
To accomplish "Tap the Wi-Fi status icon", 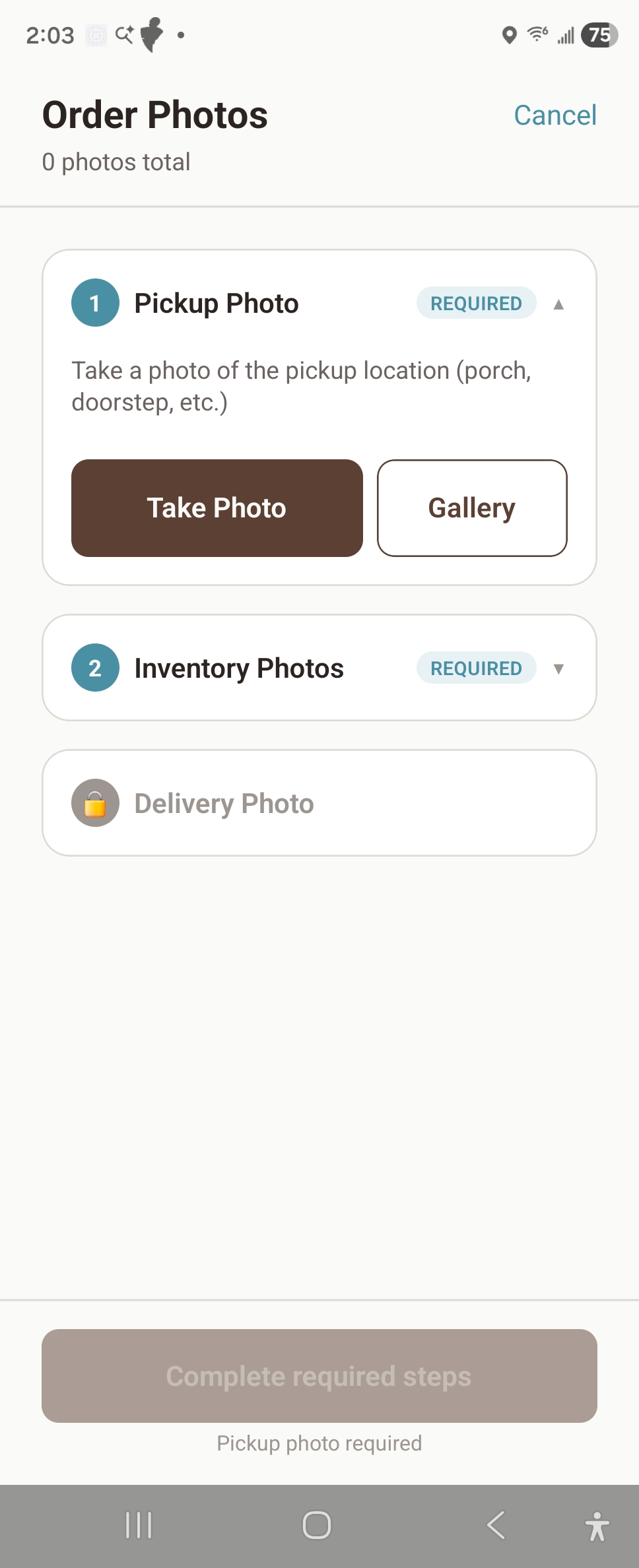I will click(x=536, y=35).
